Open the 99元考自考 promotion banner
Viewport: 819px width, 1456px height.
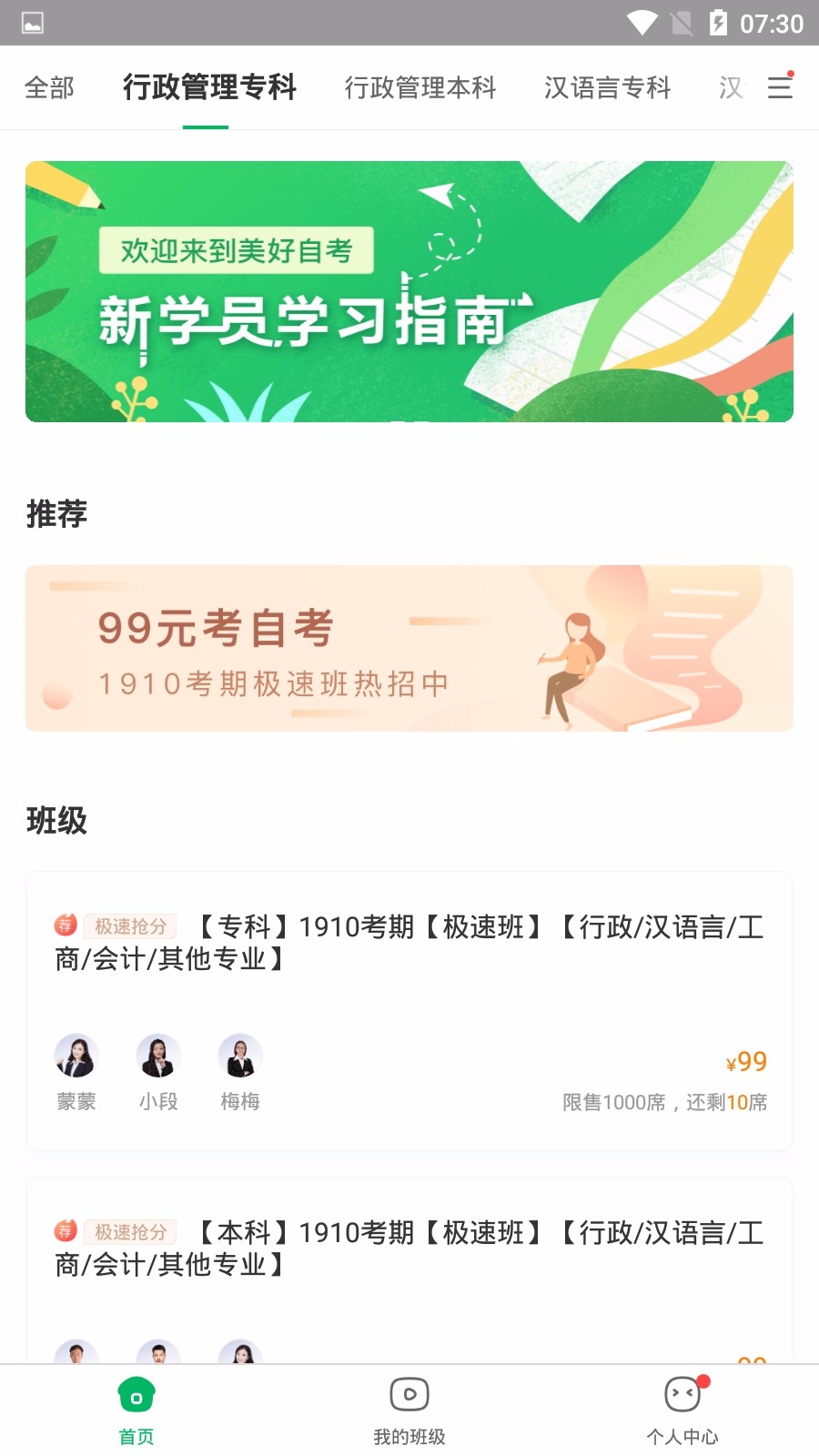[x=409, y=648]
